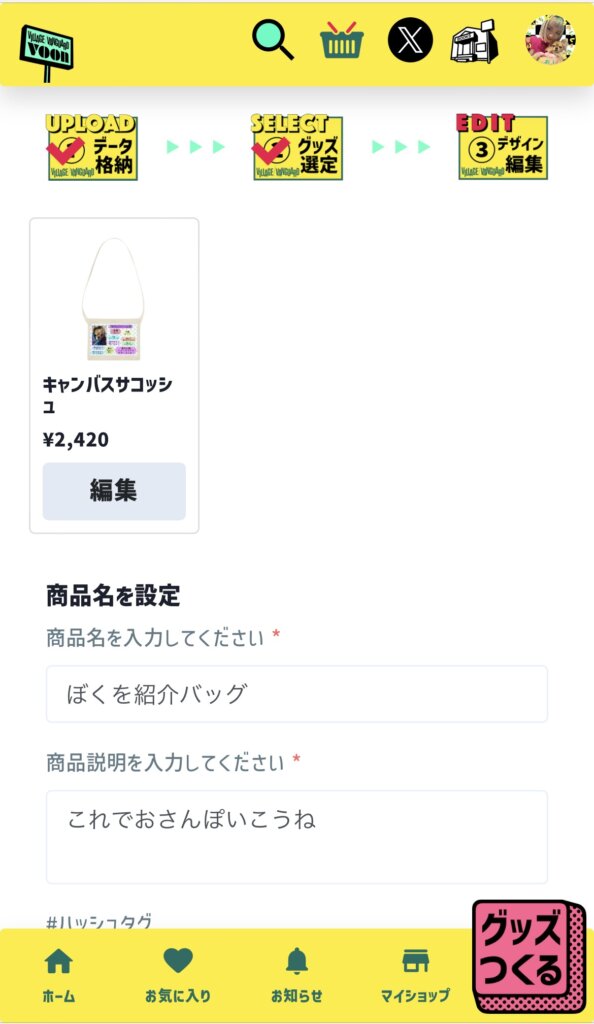Screen dimensions: 594x1024
Task: Switch to マイショップ tab
Action: (x=415, y=976)
